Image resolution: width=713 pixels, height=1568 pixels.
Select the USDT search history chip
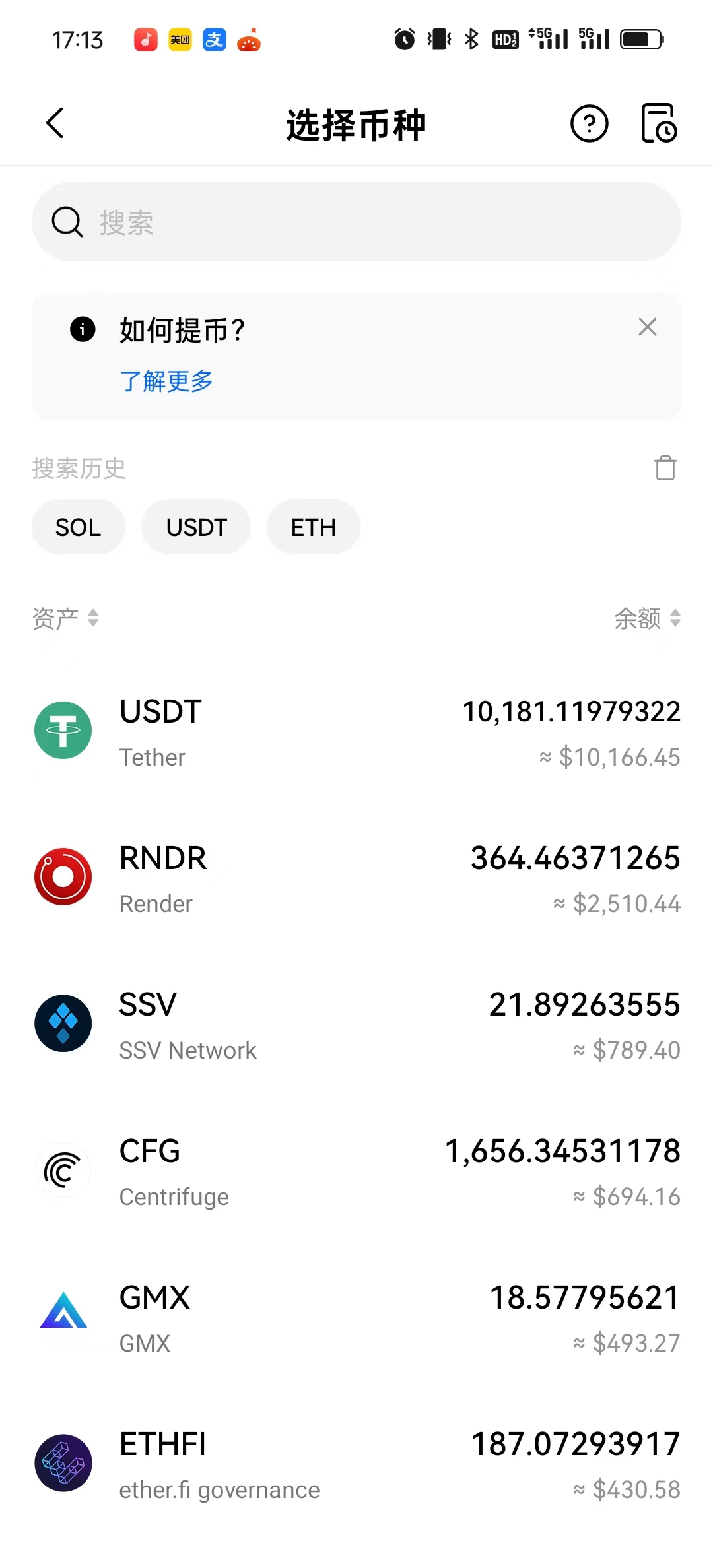click(196, 527)
